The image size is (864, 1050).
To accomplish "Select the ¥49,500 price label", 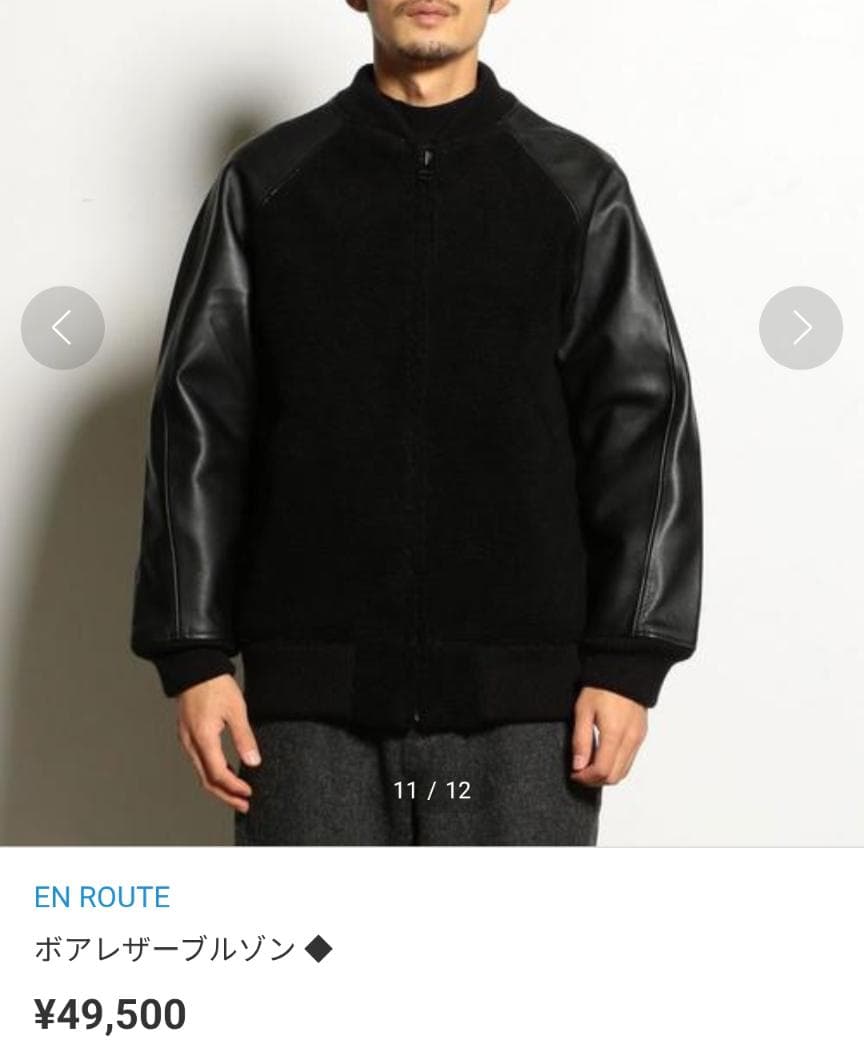I will [110, 1014].
